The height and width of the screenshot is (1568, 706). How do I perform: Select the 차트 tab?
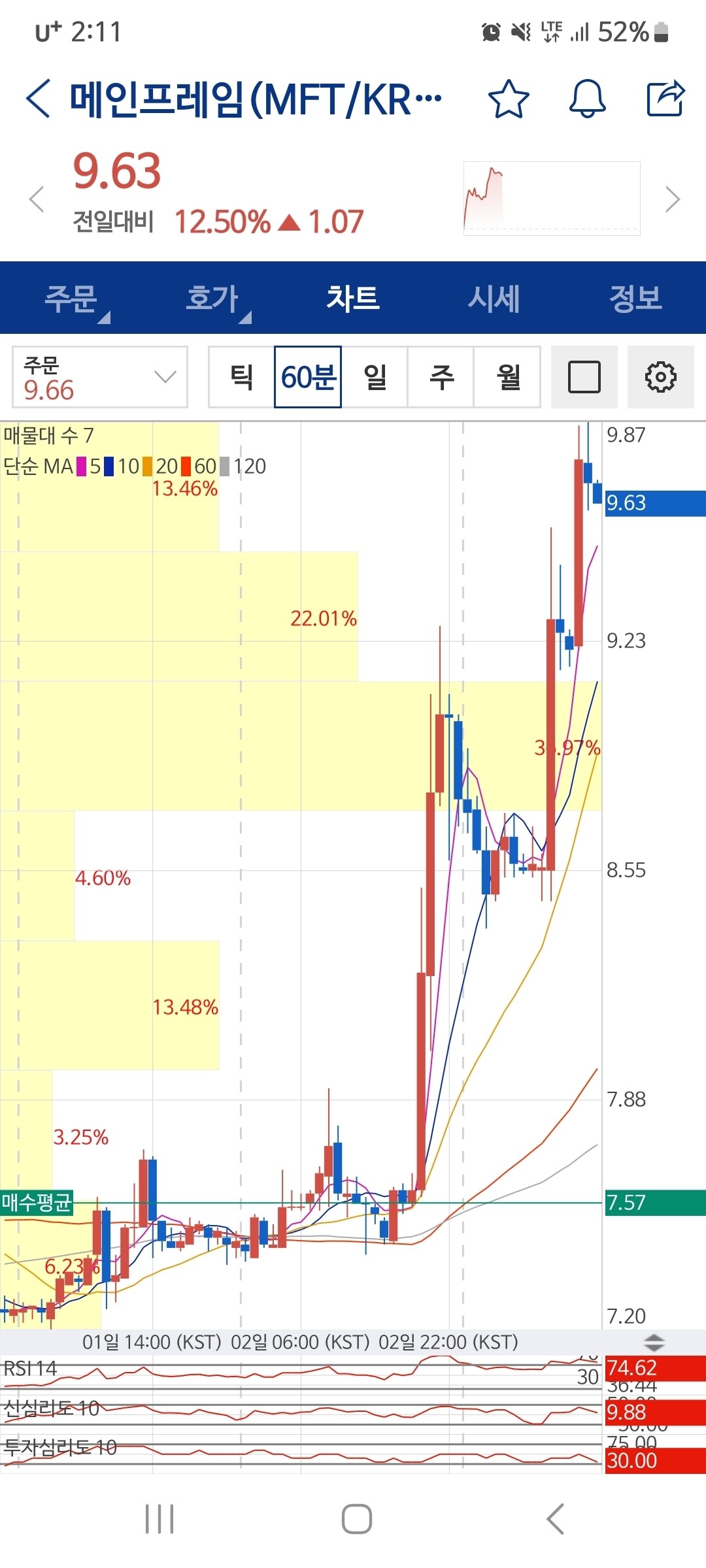click(353, 299)
